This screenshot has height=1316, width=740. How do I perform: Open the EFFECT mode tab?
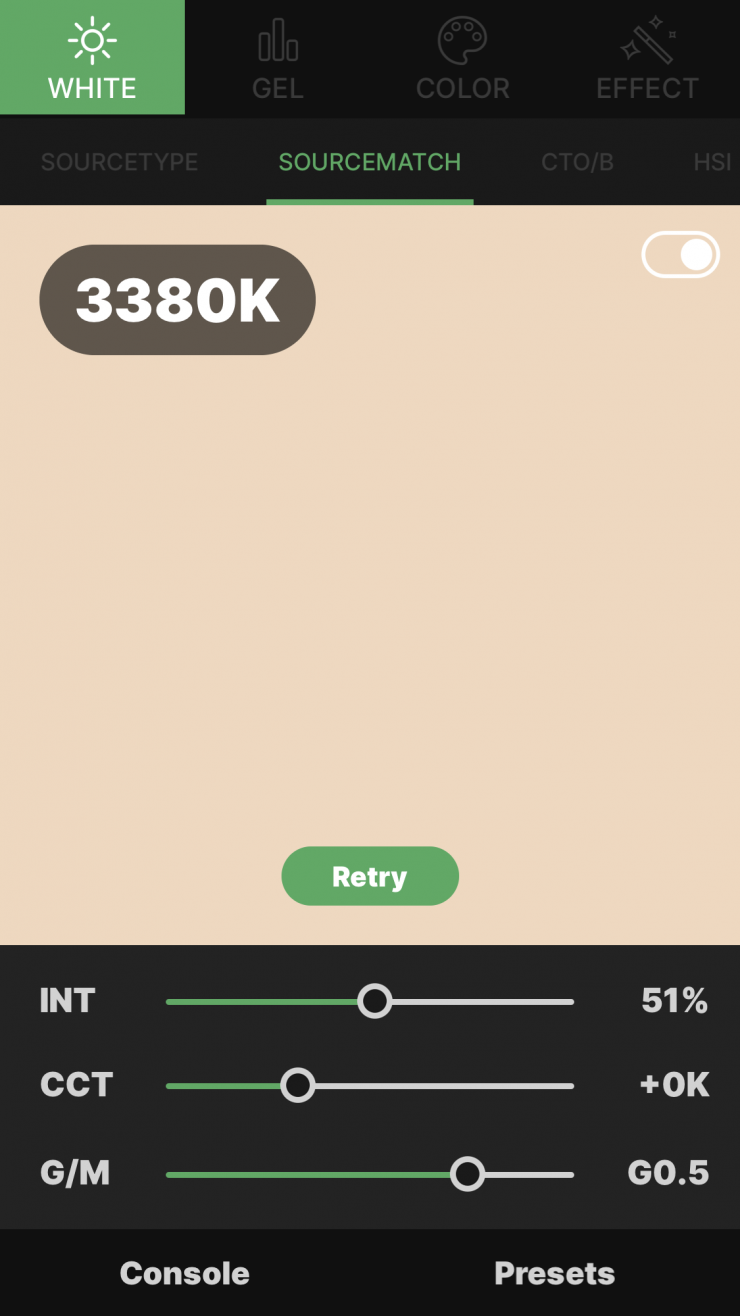pos(647,57)
